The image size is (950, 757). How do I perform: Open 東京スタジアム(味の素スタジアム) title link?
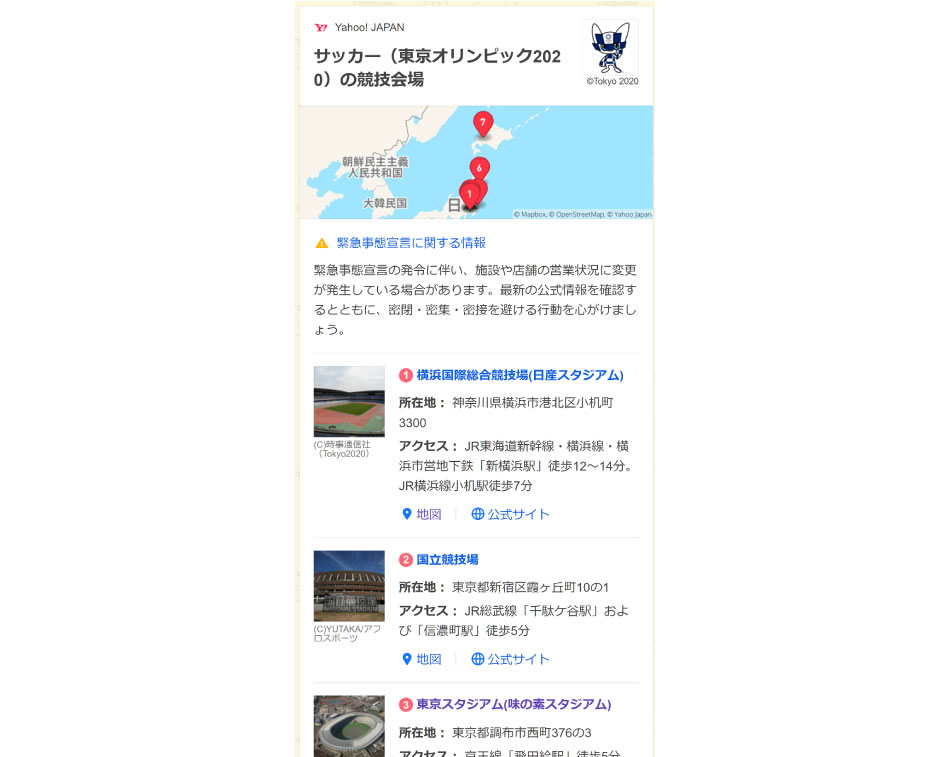(x=513, y=704)
